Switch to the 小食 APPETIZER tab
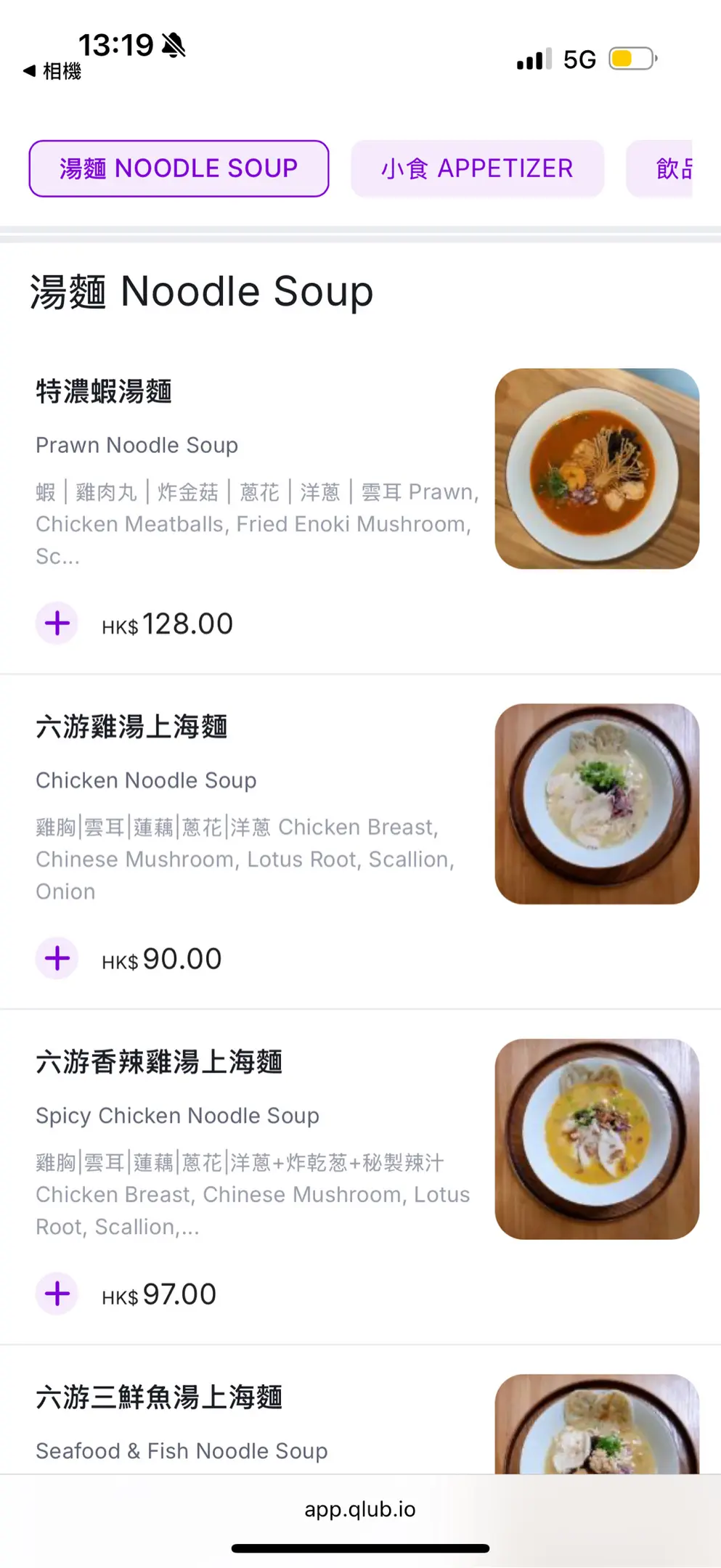The height and width of the screenshot is (1568, 721). 477,168
